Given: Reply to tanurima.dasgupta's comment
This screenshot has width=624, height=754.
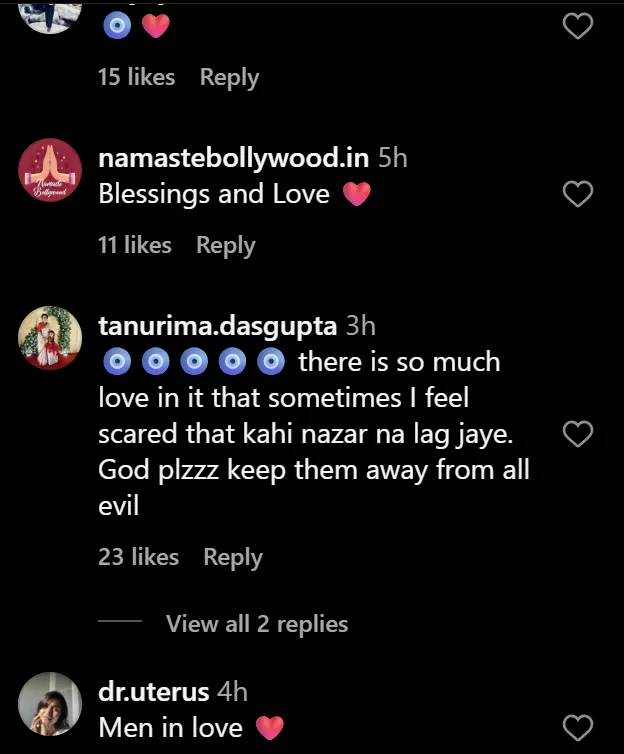Looking at the screenshot, I should click(232, 557).
